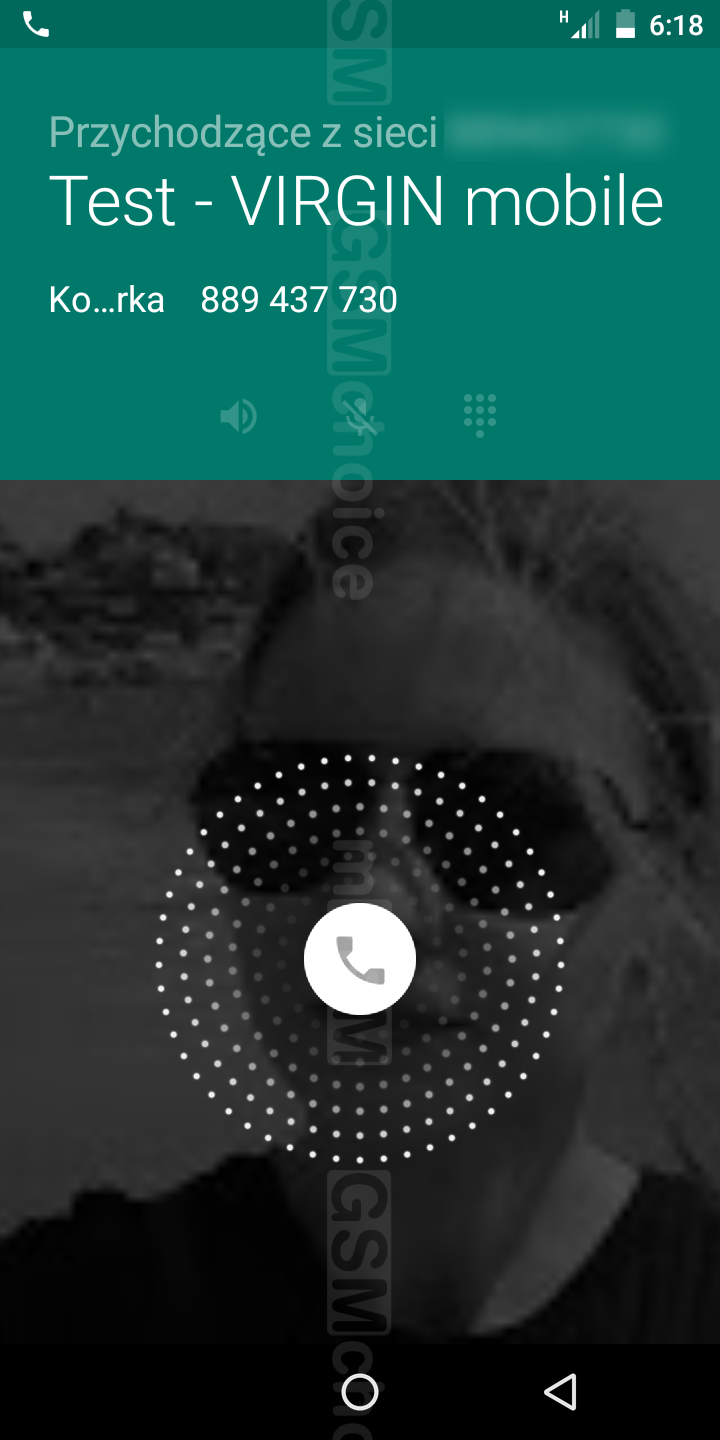Go to the home screen

point(360,1391)
